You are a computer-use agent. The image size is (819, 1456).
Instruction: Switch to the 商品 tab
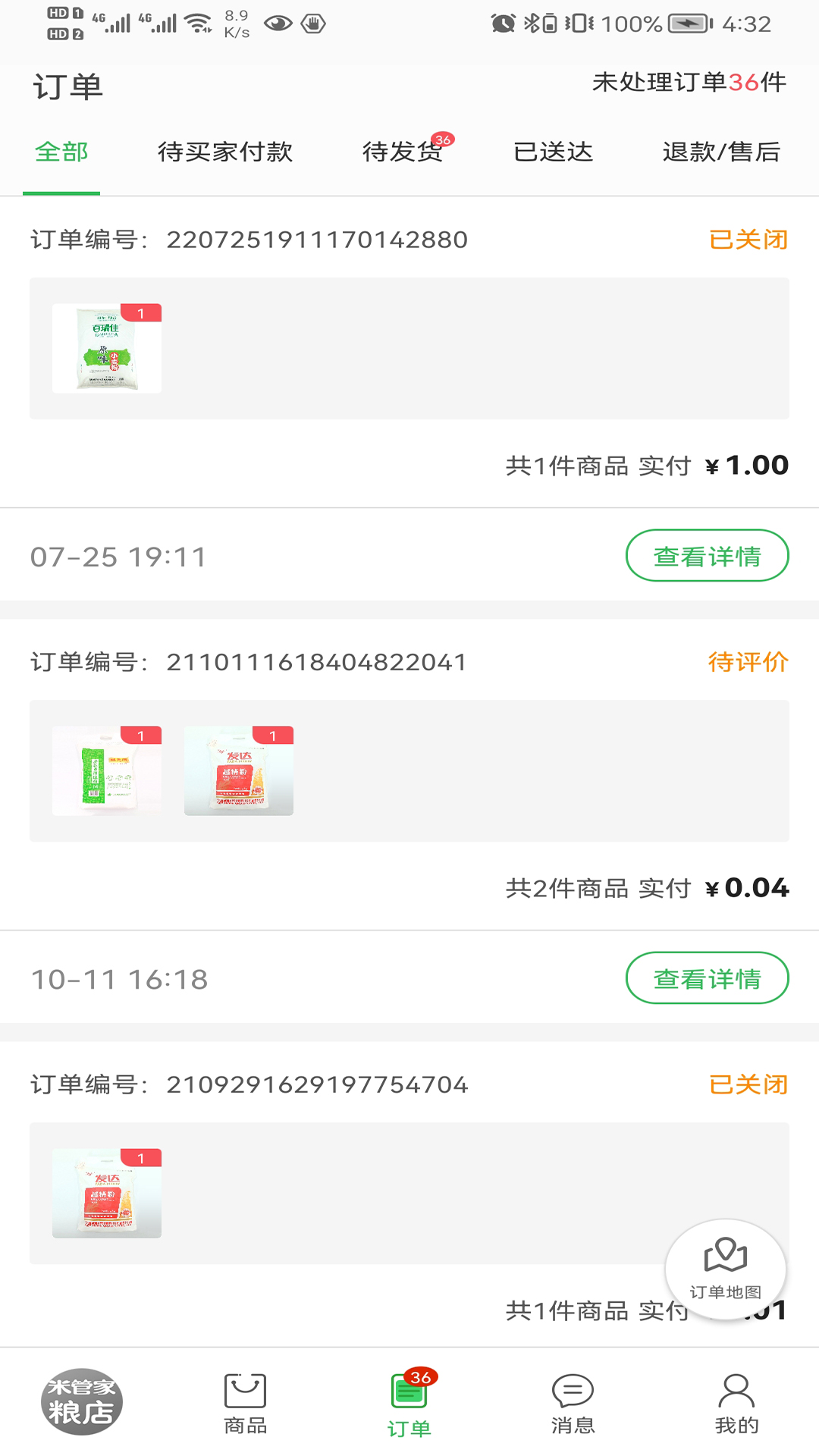pos(245,1404)
